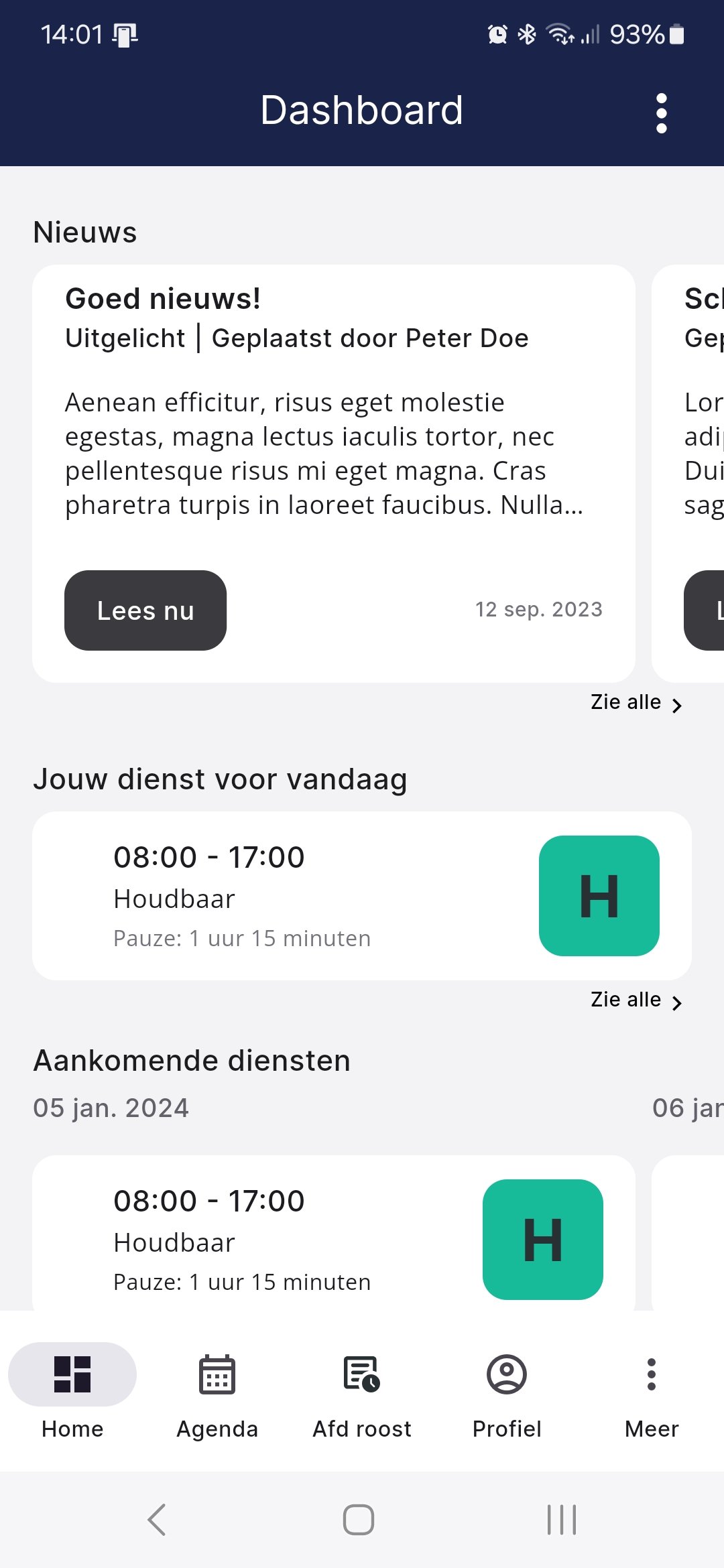Open the Meer tab
The image size is (724, 1568).
tap(652, 1391)
